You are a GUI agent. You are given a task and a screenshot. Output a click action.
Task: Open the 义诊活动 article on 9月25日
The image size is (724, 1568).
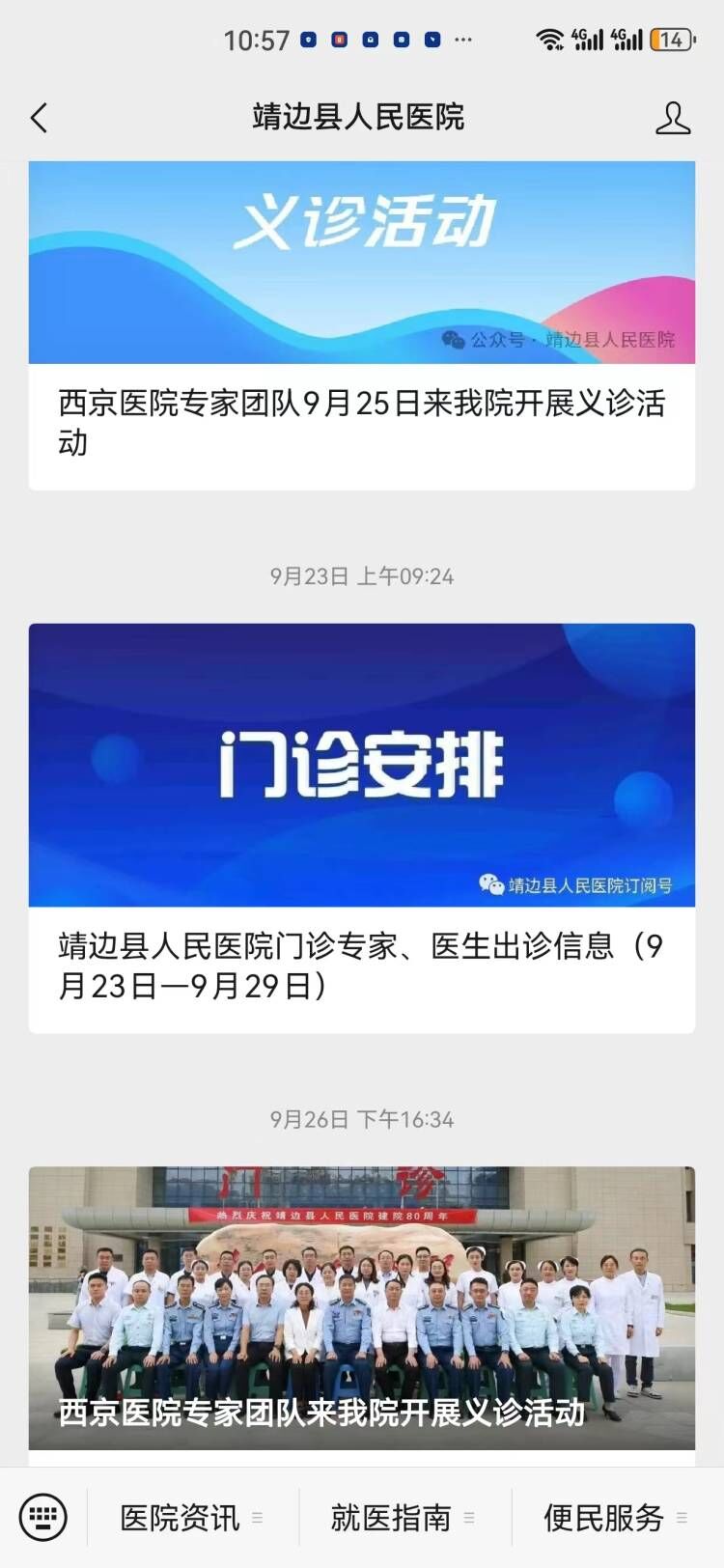(x=362, y=325)
